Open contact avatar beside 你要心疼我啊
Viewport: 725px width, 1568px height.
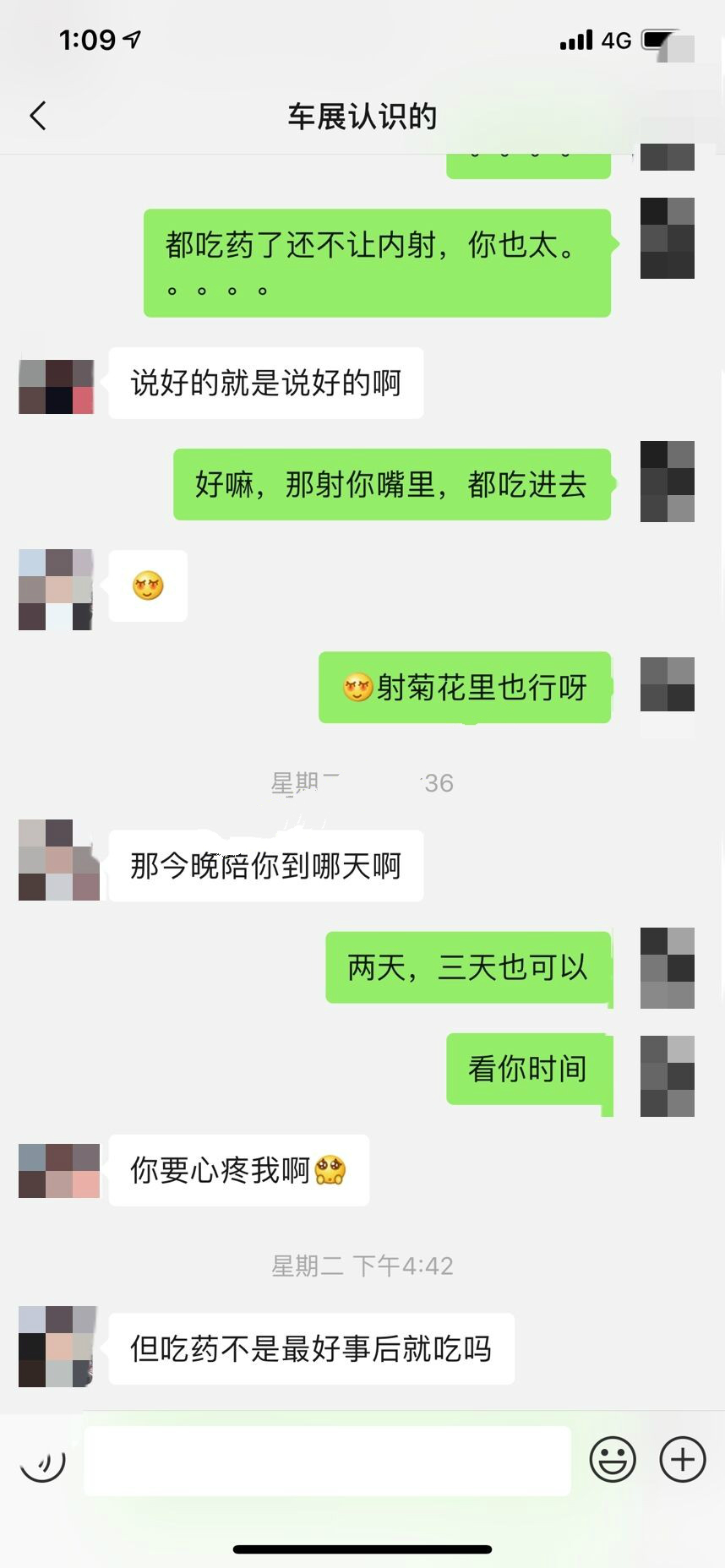[59, 1170]
